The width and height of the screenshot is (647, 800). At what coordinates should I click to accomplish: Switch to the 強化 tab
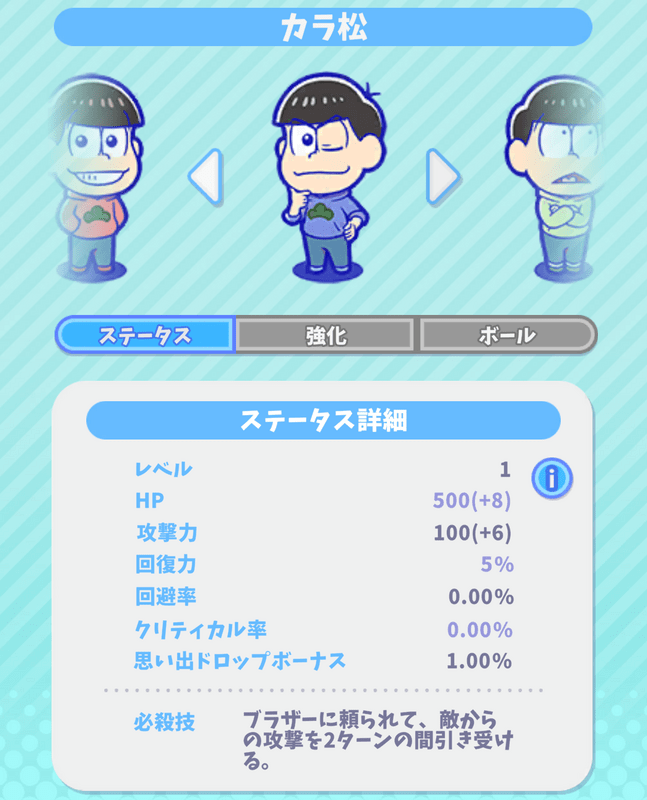coord(326,335)
